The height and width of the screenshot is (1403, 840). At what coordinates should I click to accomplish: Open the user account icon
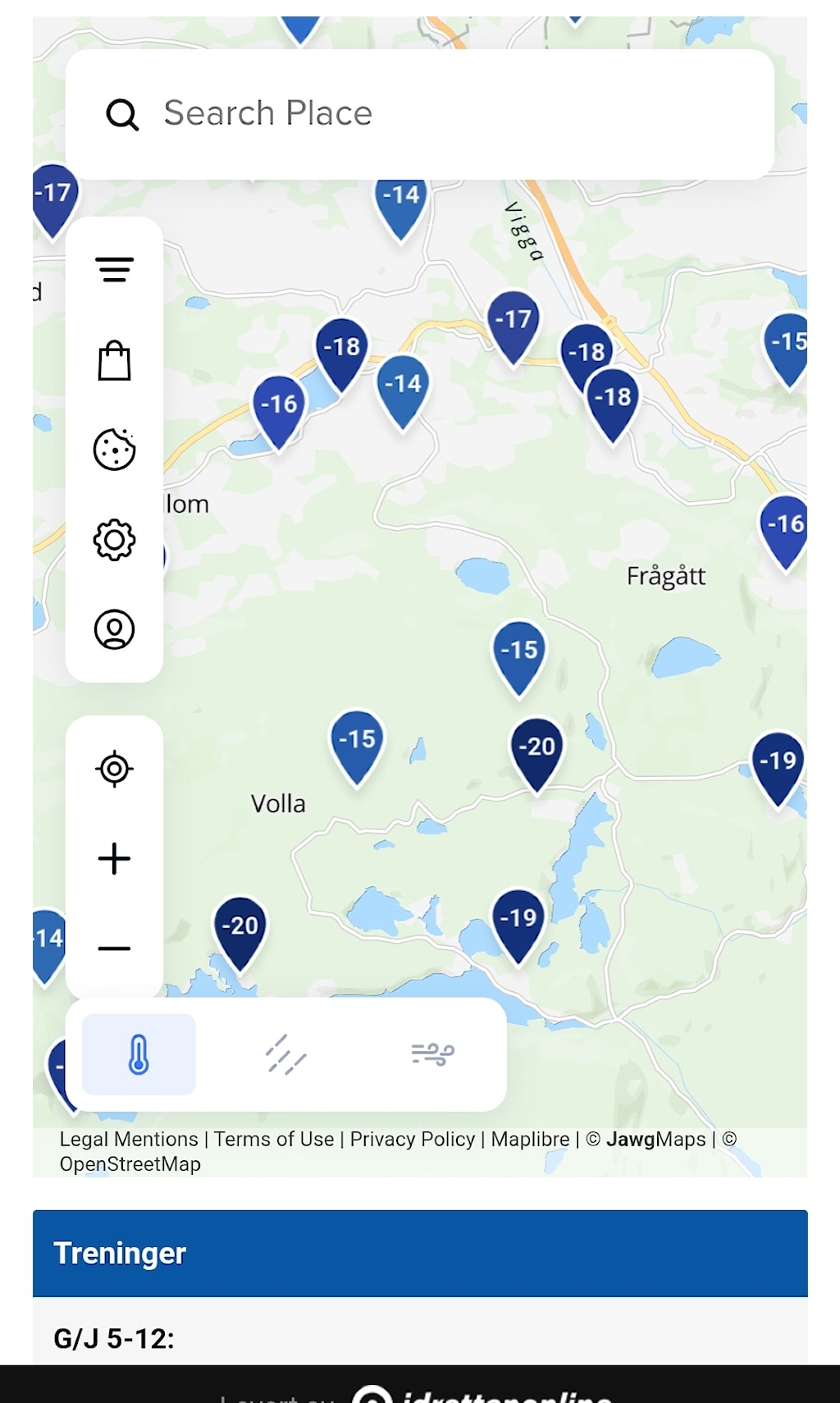[x=114, y=629]
